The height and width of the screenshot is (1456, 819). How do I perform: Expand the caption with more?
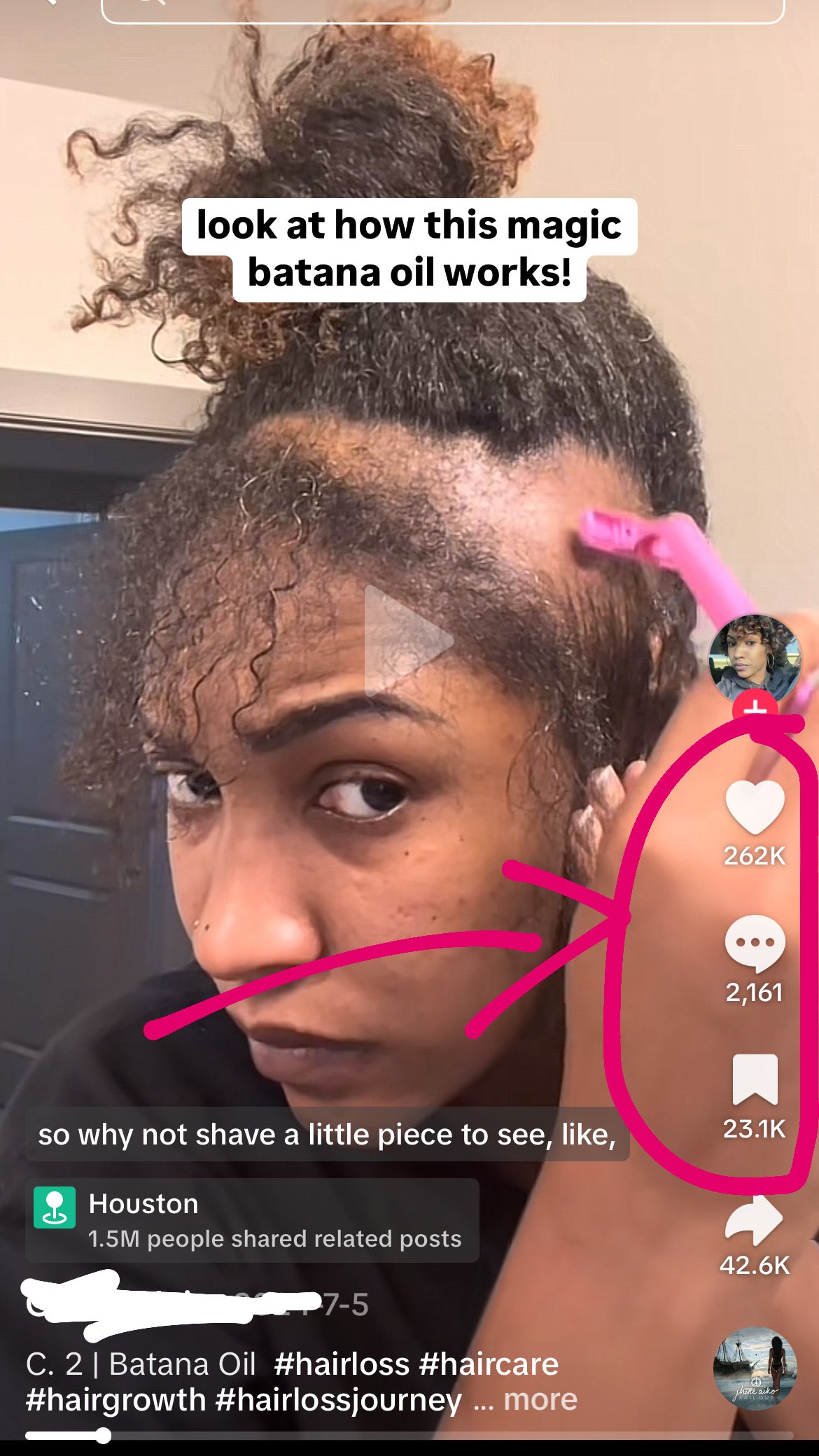tap(540, 1400)
